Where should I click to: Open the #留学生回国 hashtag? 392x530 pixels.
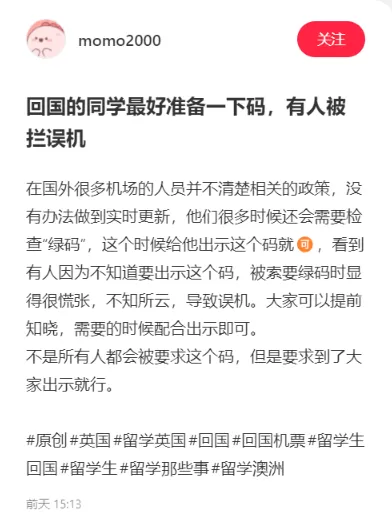337,441
